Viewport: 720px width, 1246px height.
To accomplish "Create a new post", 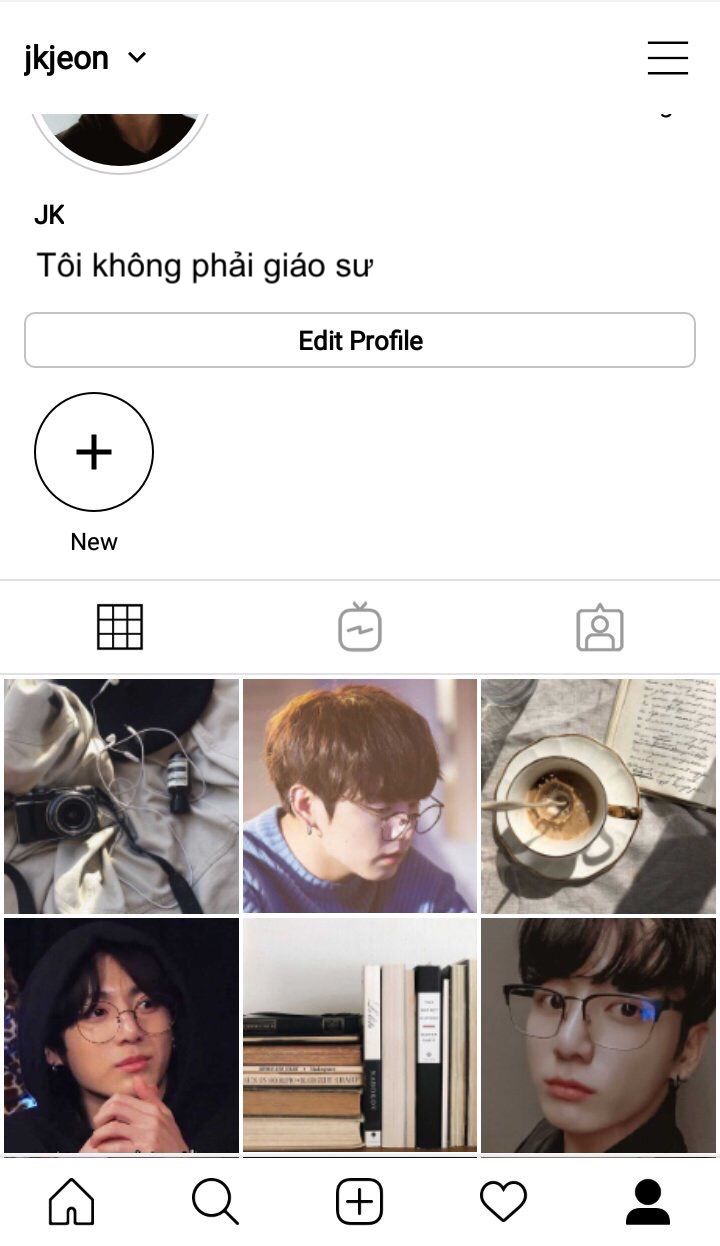I will [360, 1201].
